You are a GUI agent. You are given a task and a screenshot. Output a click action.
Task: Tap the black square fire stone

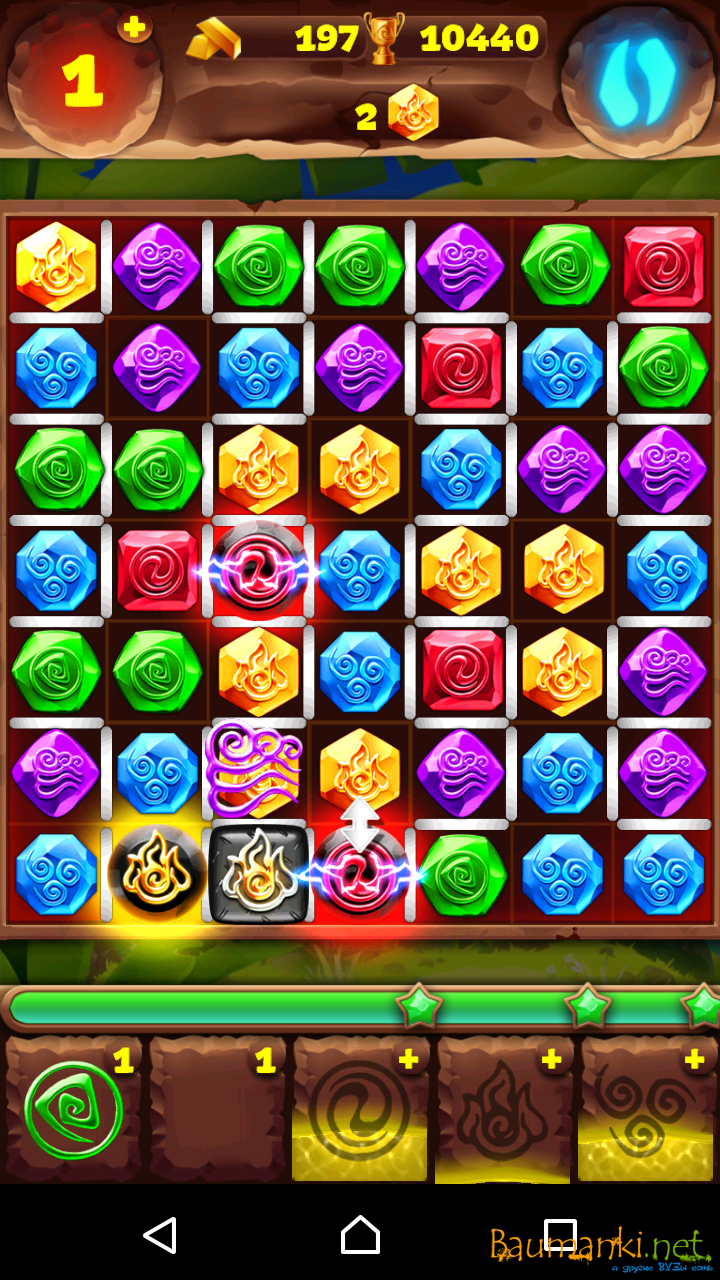258,873
